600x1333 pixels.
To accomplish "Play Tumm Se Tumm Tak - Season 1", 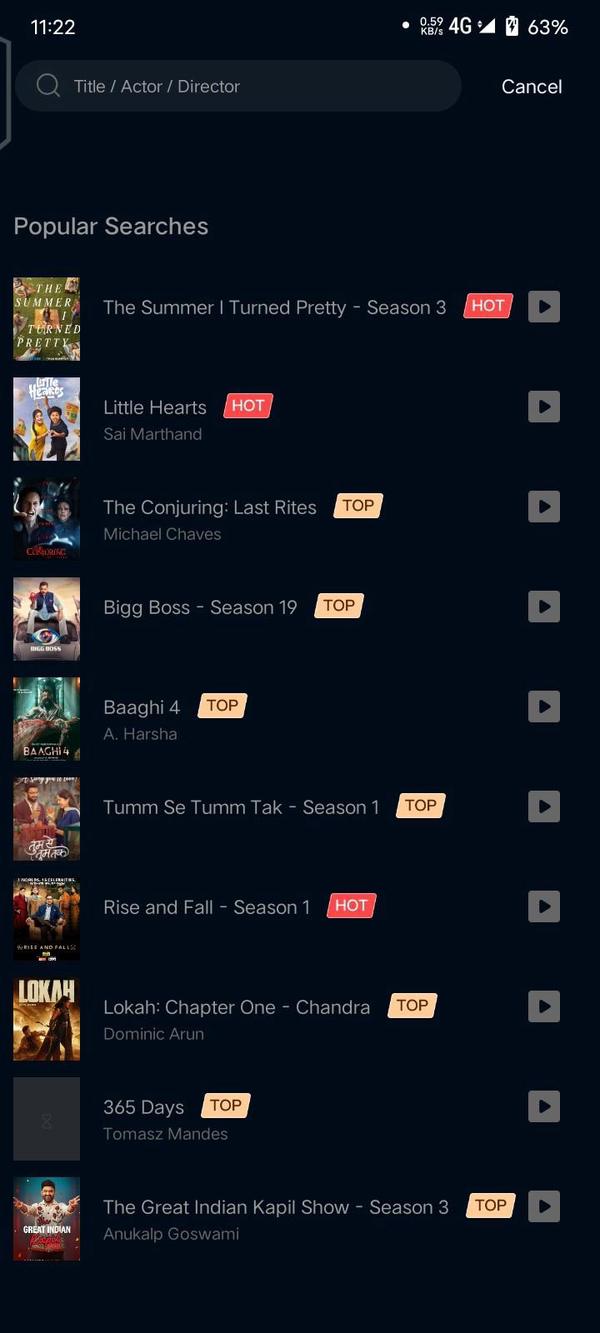I will [x=543, y=807].
